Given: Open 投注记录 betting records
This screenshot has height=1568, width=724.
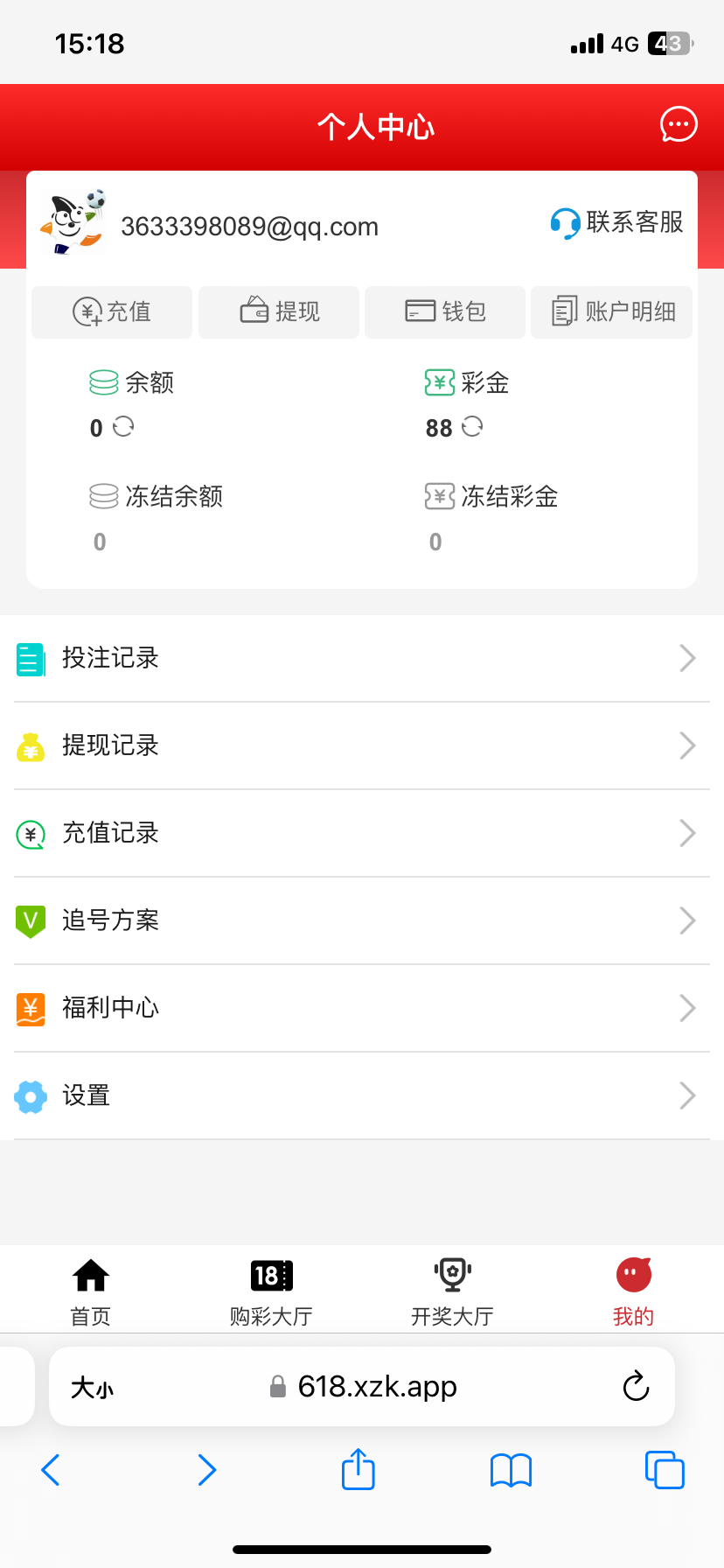Looking at the screenshot, I should pos(362,658).
